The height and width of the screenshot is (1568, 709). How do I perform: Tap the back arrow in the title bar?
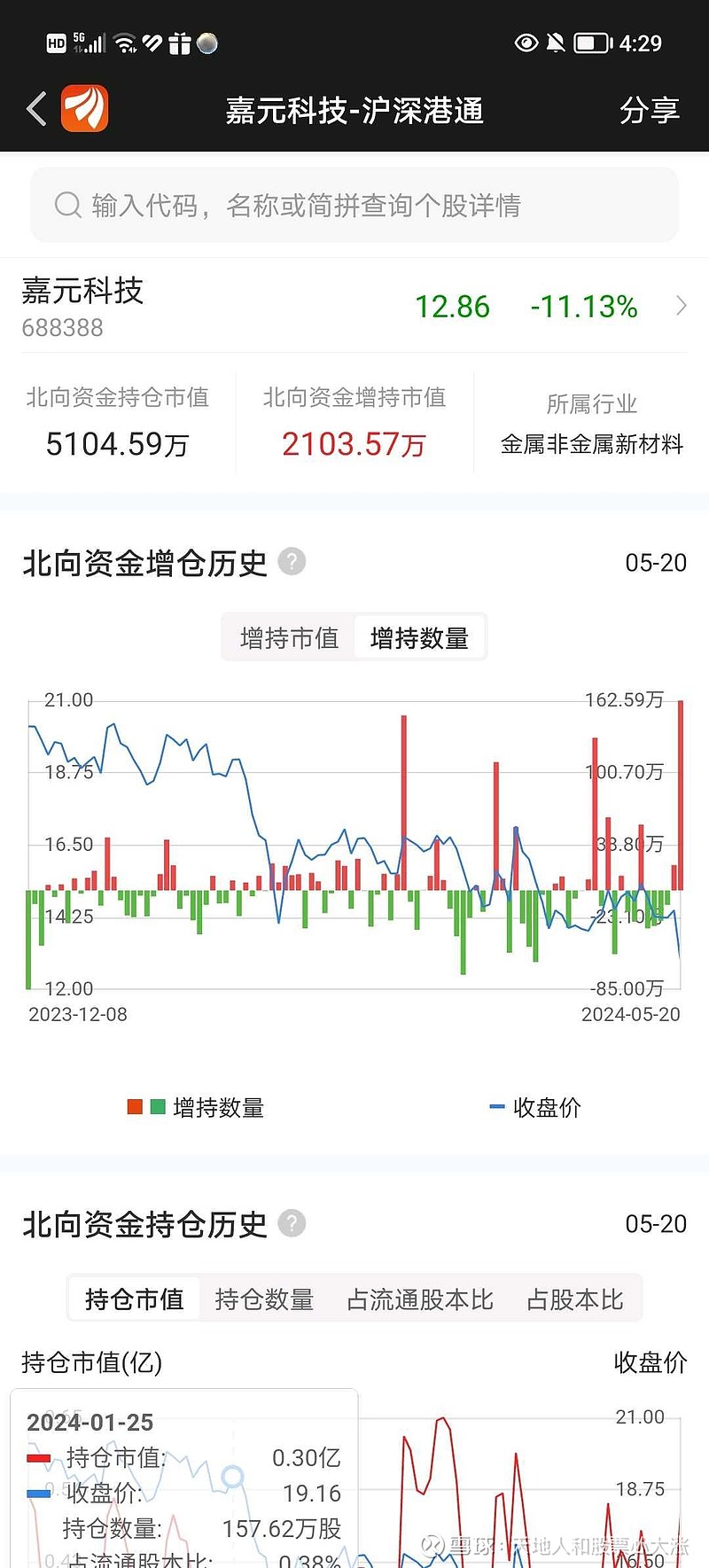(x=35, y=108)
